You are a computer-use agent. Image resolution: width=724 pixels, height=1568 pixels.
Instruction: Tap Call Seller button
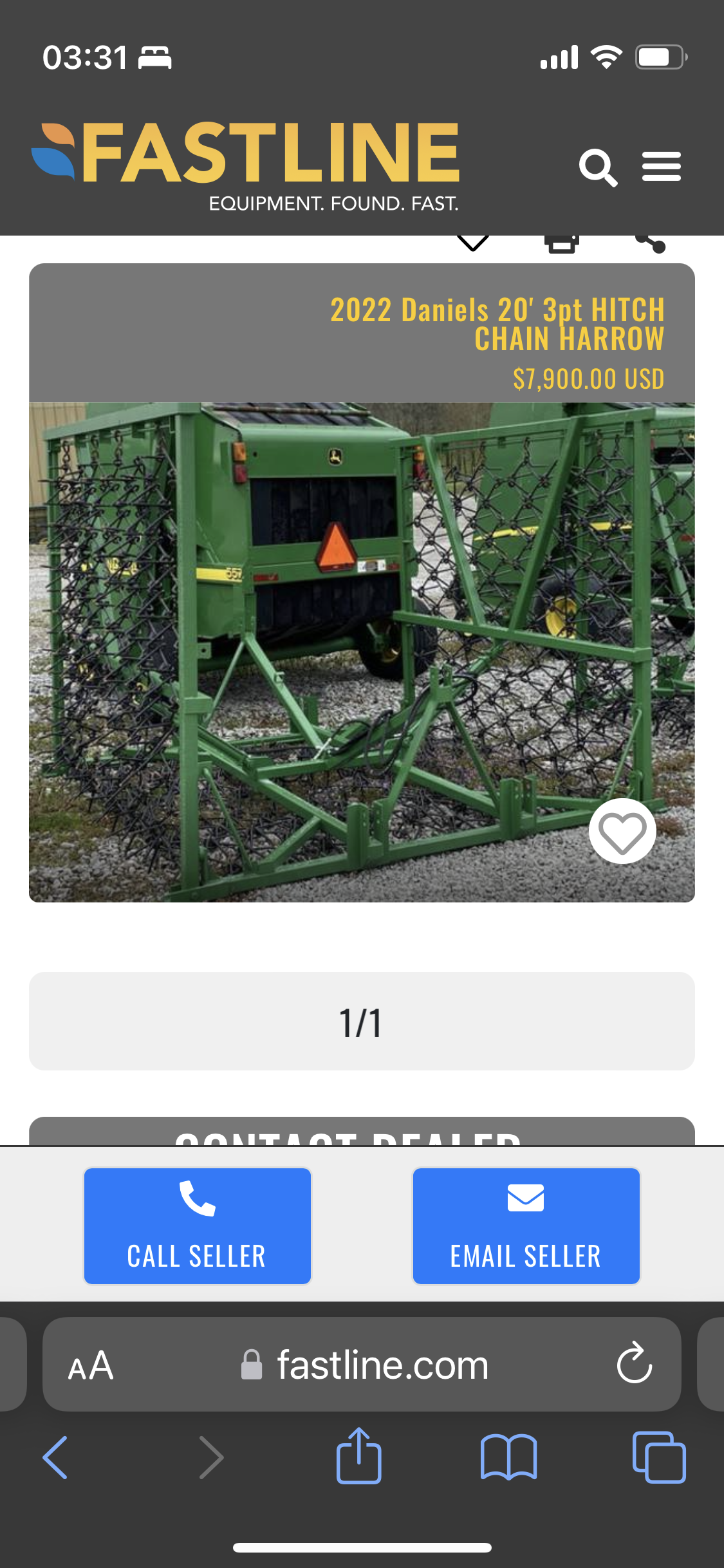click(x=198, y=1226)
